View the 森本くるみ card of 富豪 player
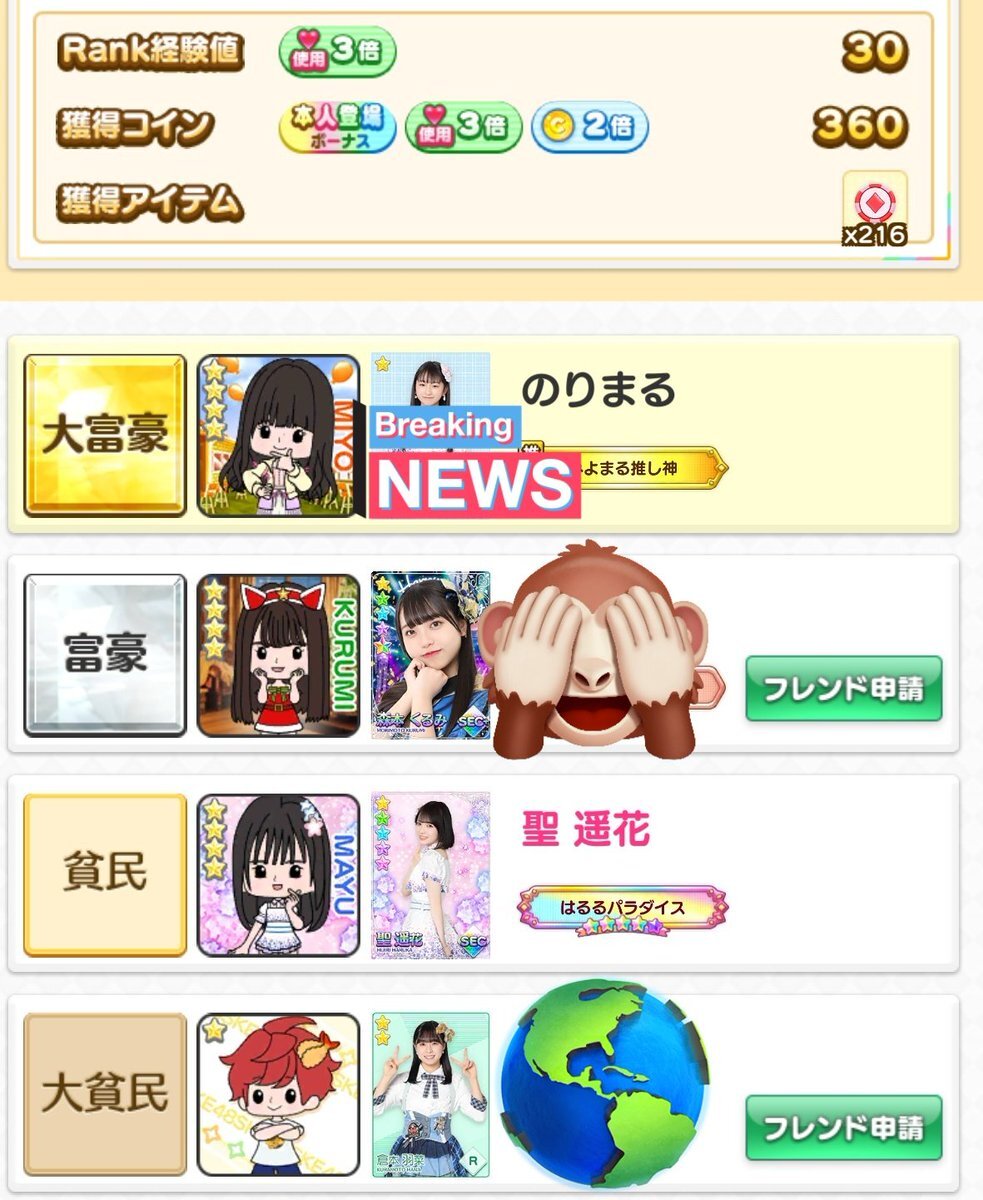The height and width of the screenshot is (1200, 983). click(x=430, y=655)
